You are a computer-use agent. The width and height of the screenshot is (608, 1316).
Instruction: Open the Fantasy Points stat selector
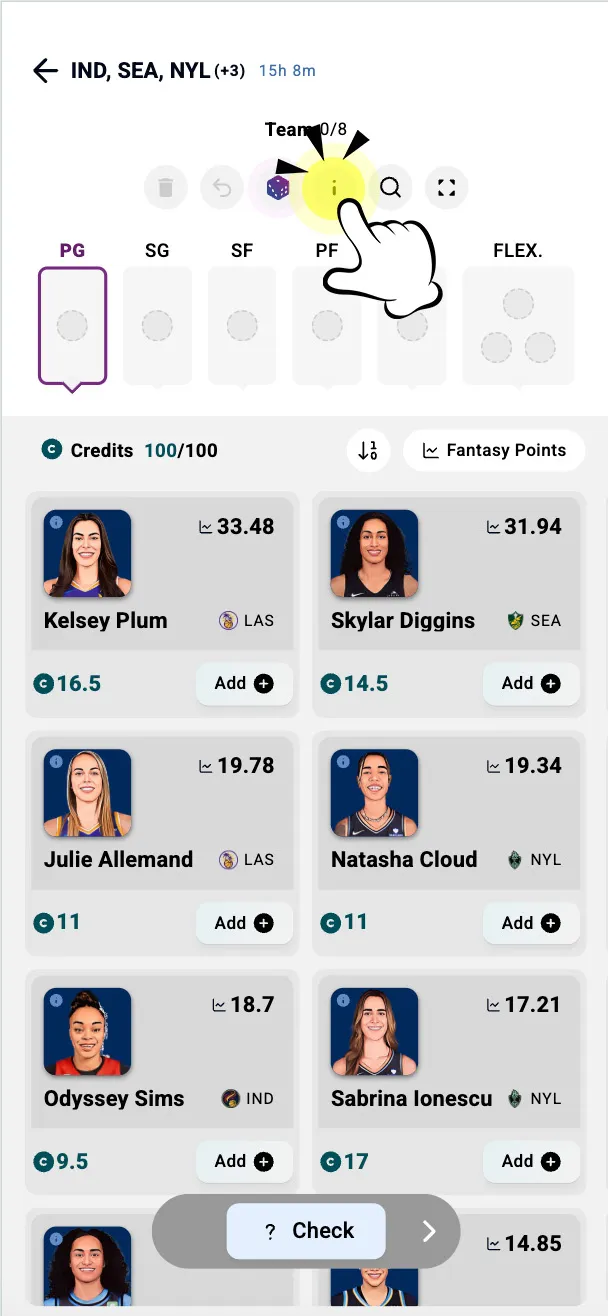click(494, 450)
